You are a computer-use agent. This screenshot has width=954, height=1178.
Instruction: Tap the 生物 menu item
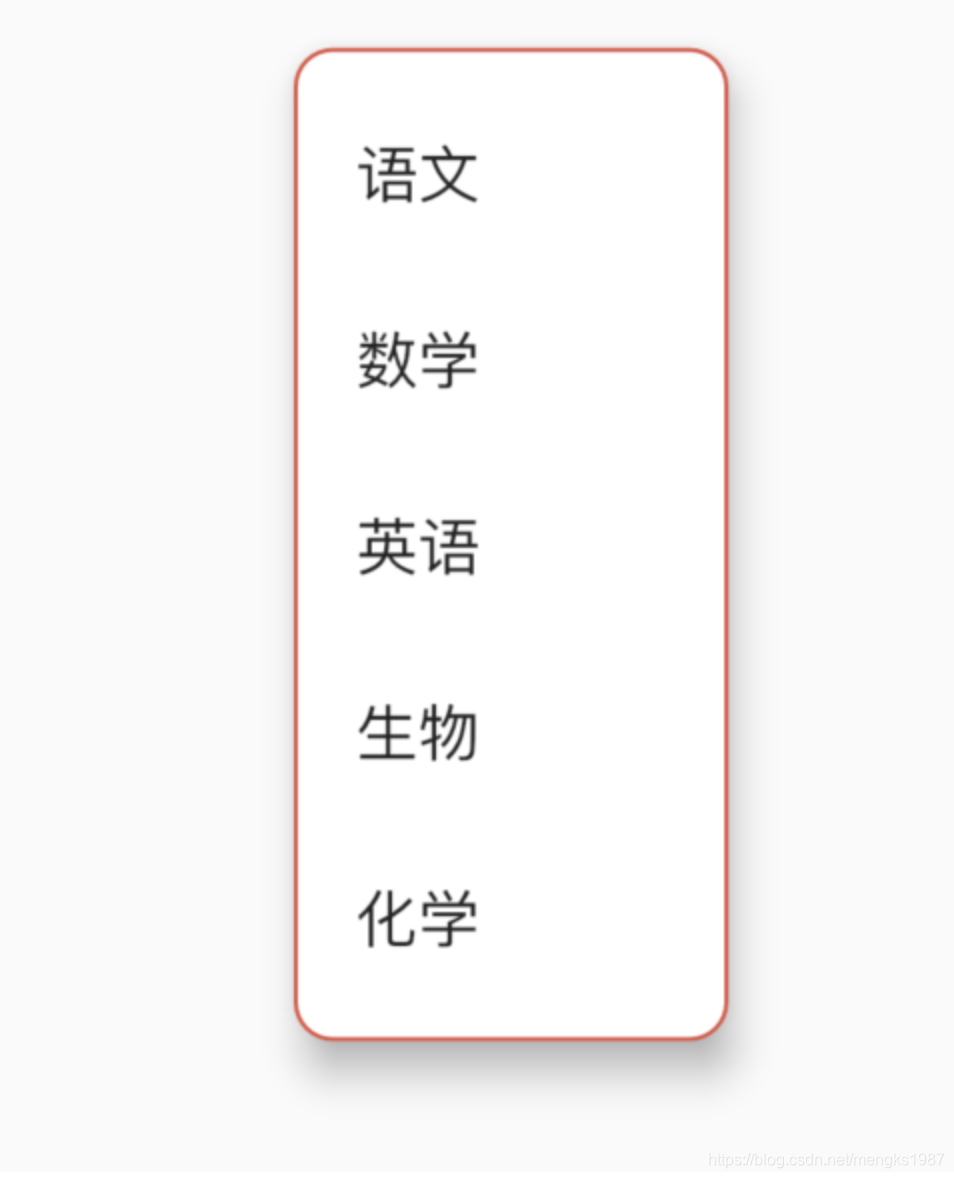pos(418,733)
